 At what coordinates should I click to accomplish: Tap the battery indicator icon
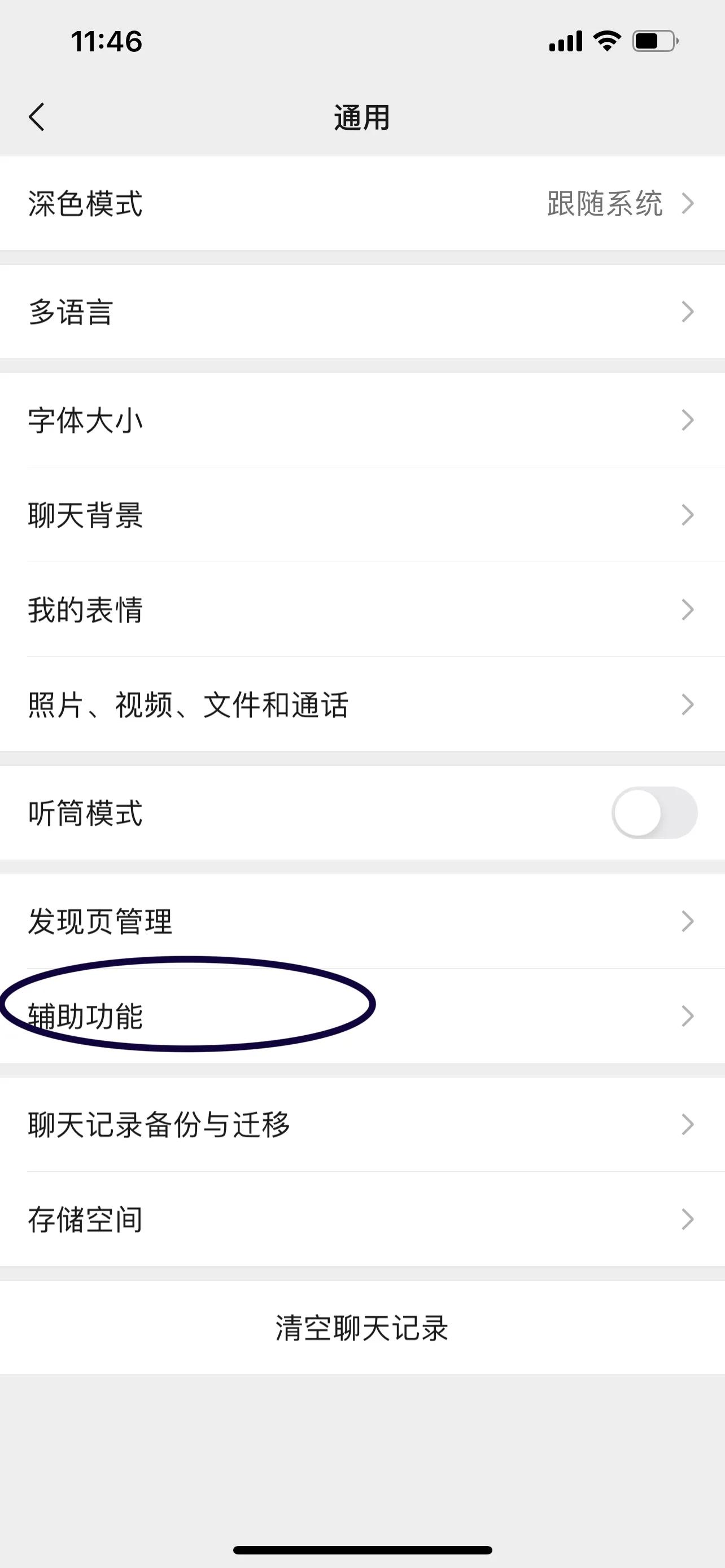click(653, 41)
